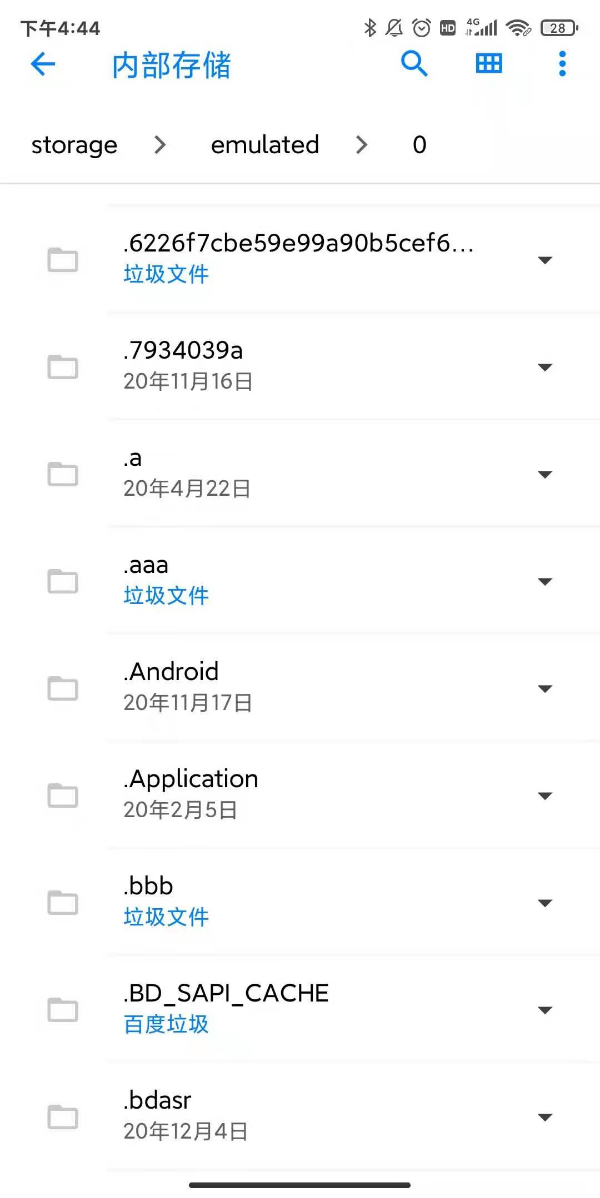Open the .Application folder
This screenshot has height=1198, width=600.
pyautogui.click(x=300, y=794)
